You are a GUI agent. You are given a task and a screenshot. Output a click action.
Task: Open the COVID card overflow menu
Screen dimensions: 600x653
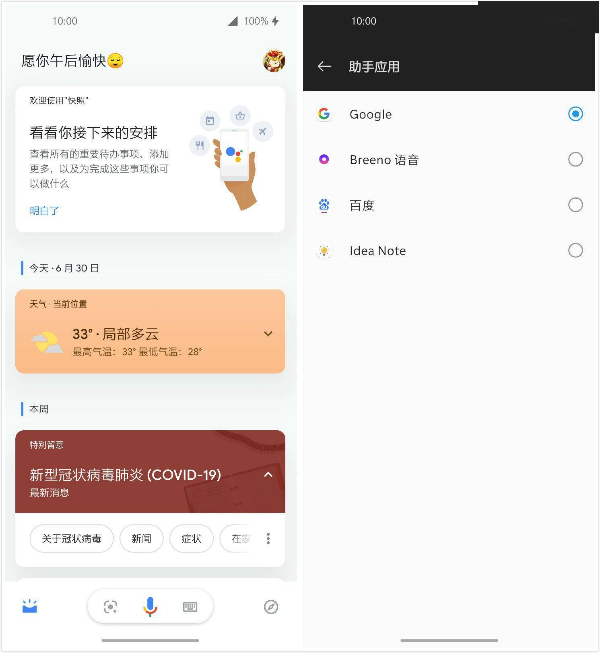[268, 539]
